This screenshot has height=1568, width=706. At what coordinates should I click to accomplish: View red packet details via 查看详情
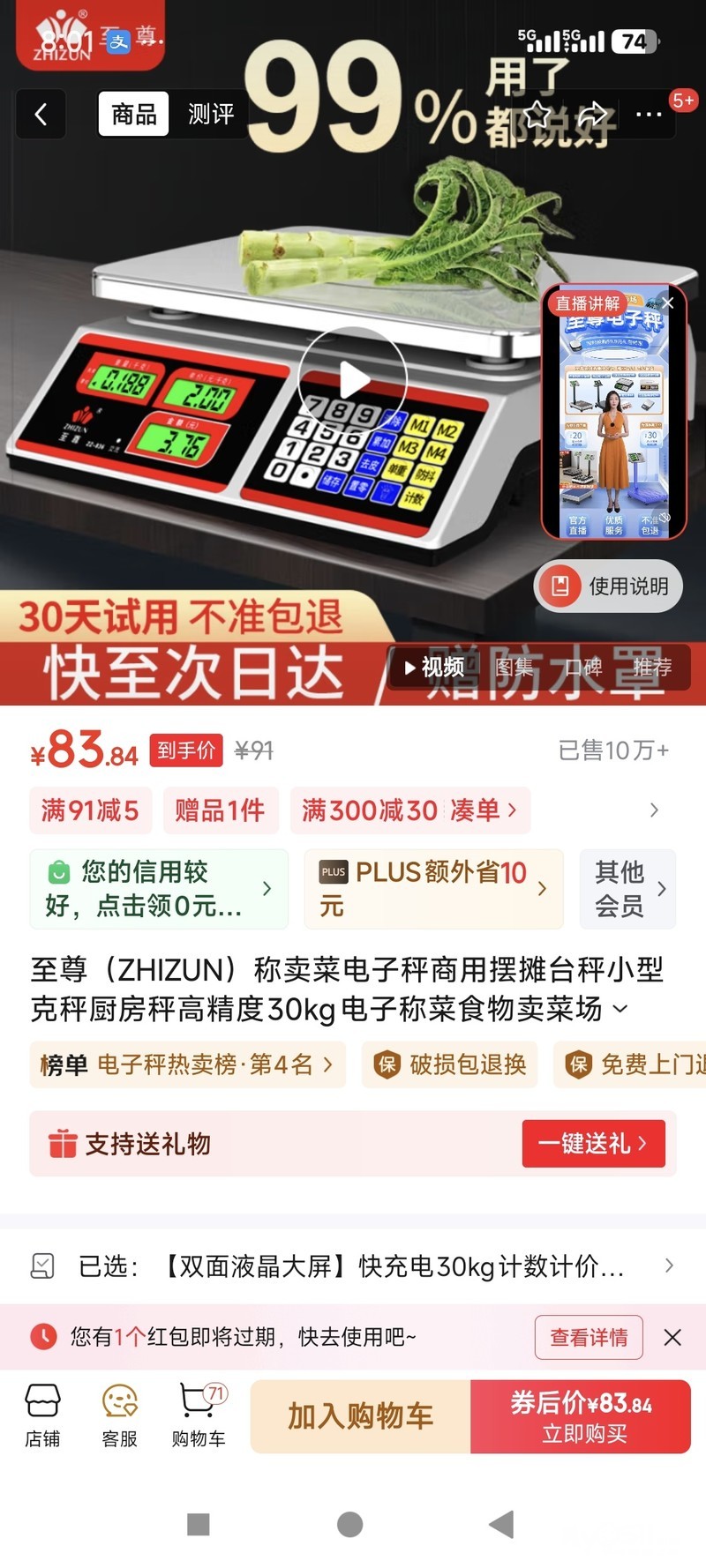[x=589, y=1337]
